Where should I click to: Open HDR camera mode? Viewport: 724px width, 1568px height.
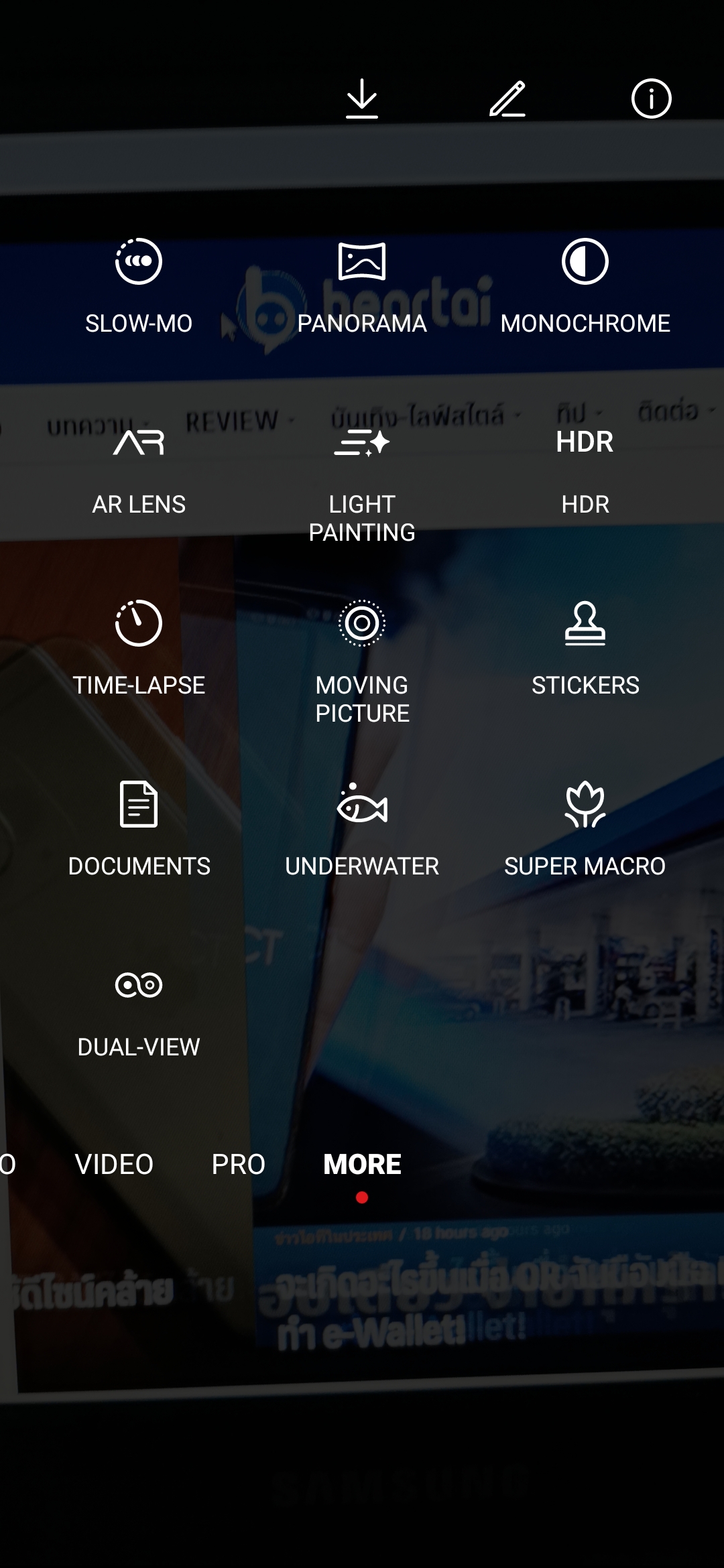click(585, 469)
